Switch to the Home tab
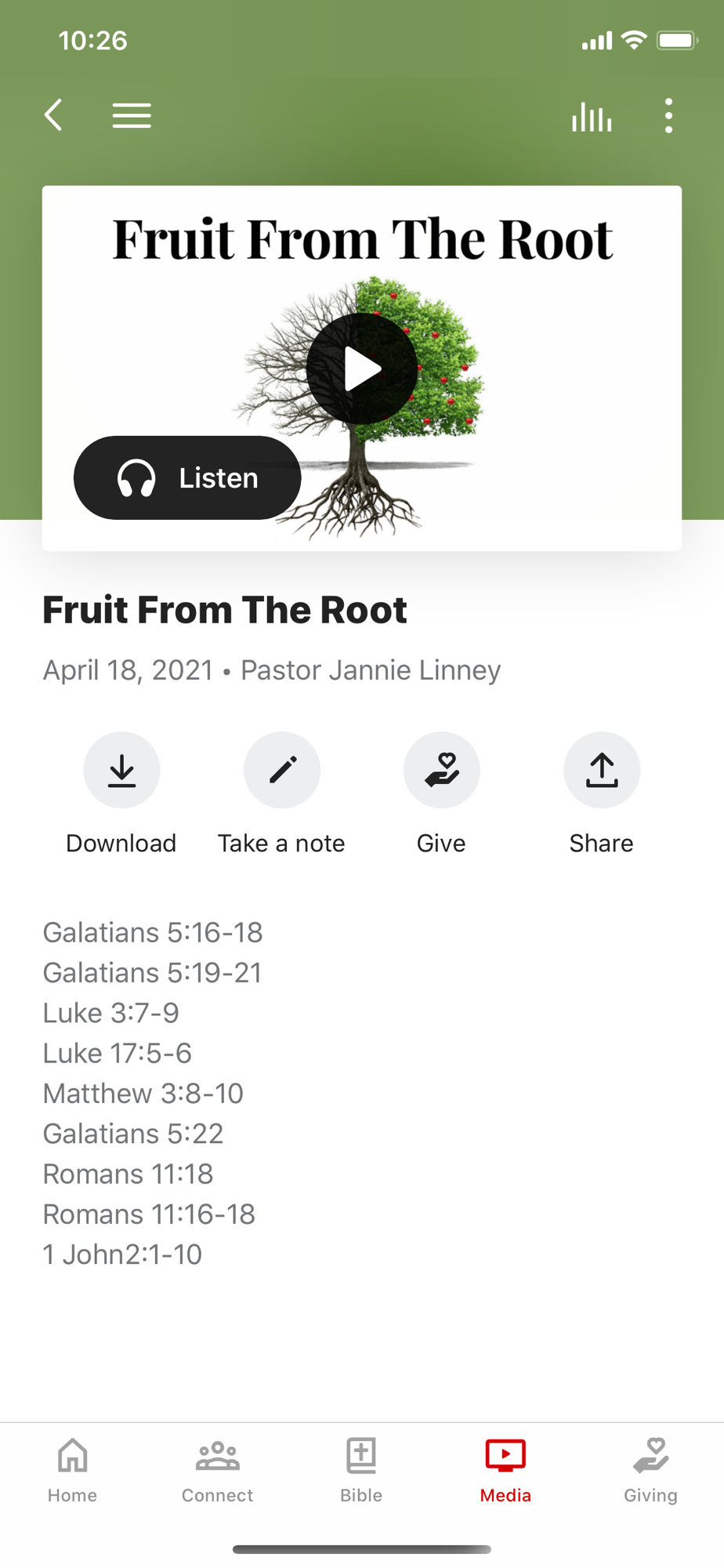Image resolution: width=724 pixels, height=1568 pixels. (72, 1470)
